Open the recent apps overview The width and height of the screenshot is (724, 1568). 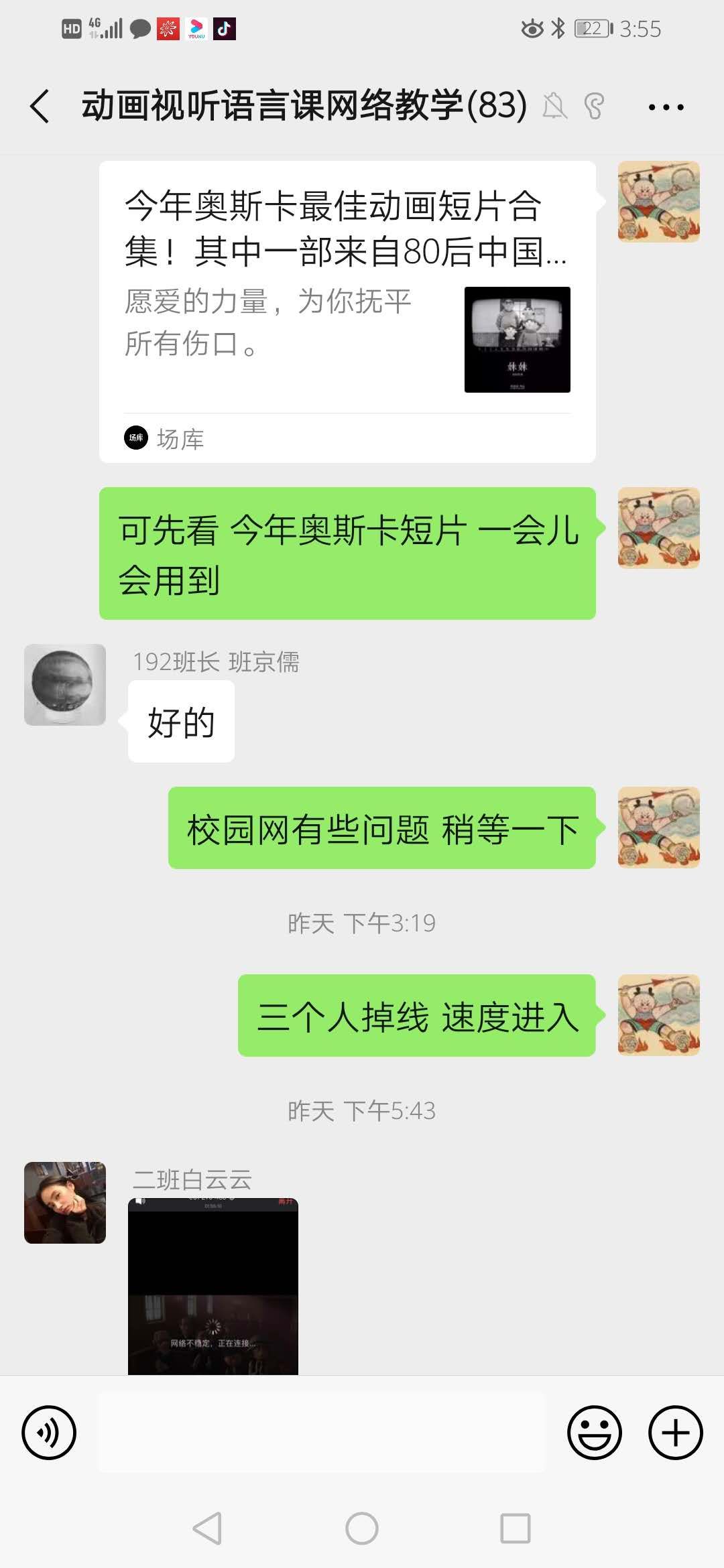(515, 1529)
